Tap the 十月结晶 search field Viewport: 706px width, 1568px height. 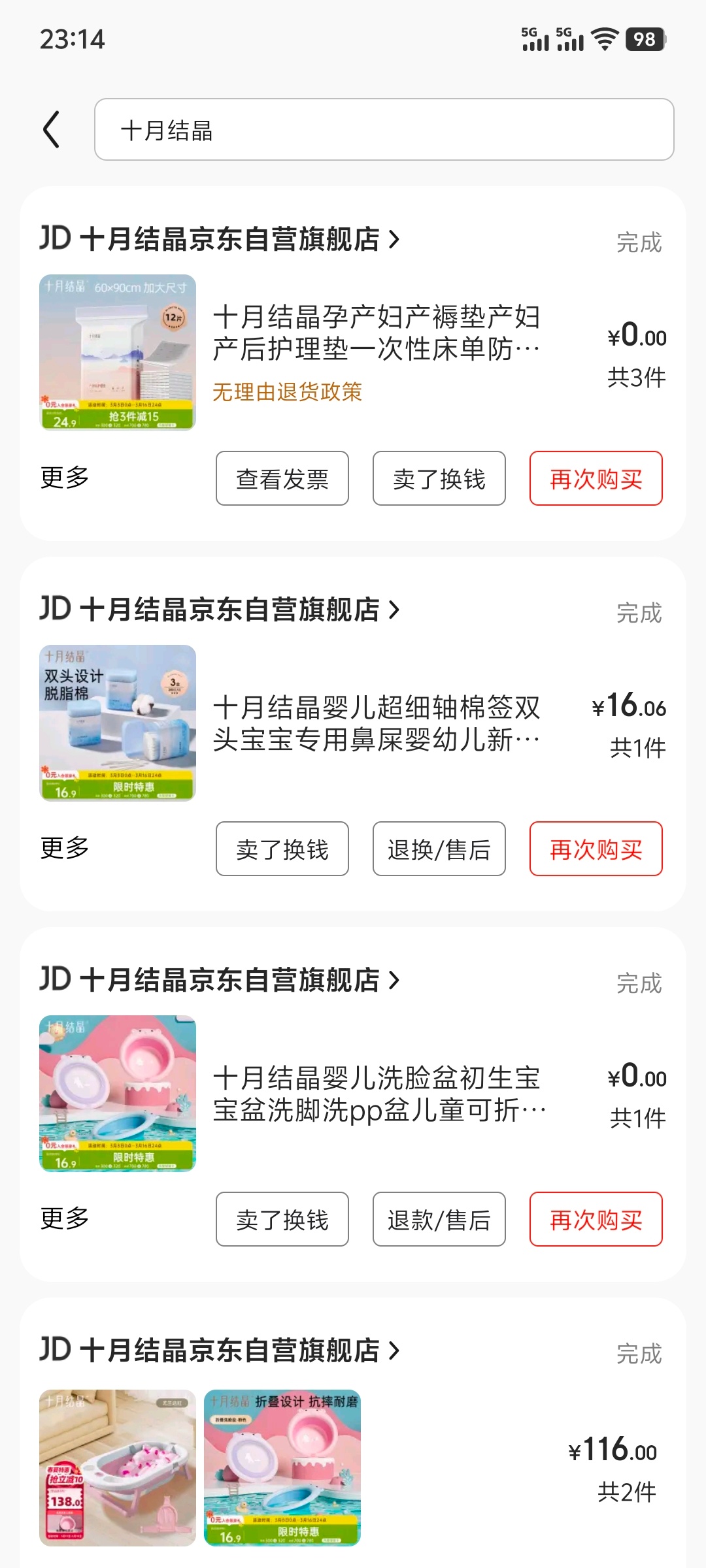coord(384,129)
